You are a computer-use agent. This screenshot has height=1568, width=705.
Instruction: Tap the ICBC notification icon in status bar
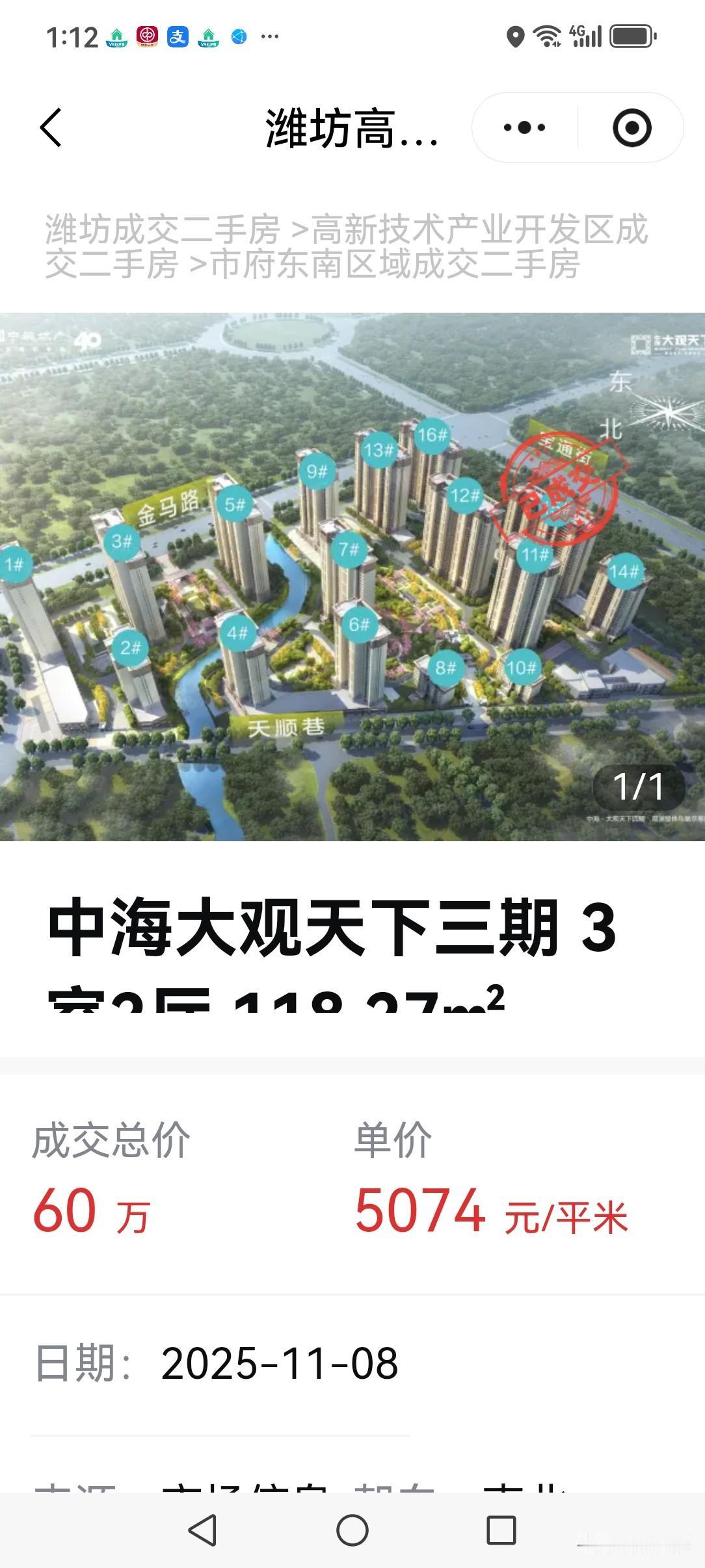point(148,37)
